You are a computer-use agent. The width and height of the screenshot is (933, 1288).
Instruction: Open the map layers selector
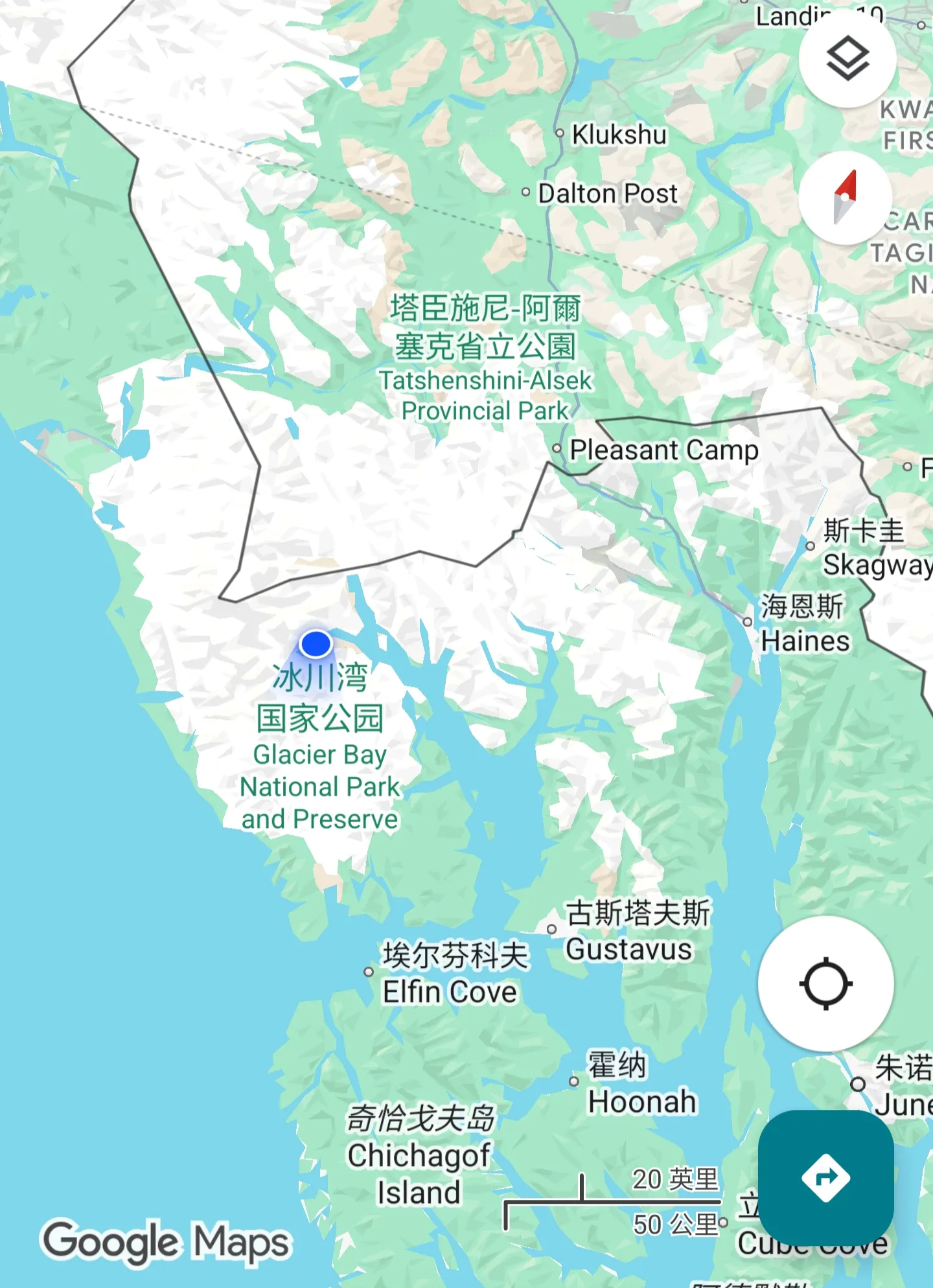(x=847, y=59)
